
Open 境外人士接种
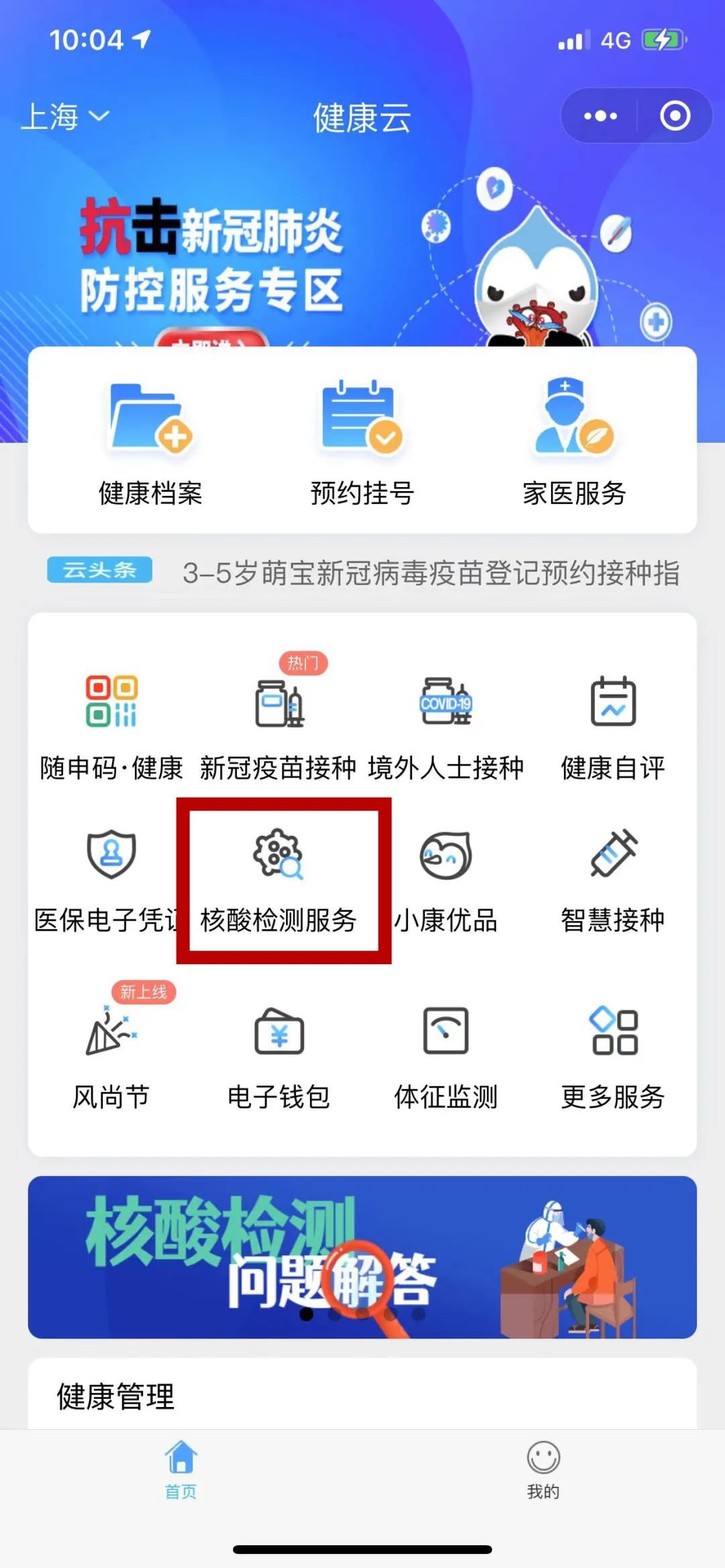pos(446,728)
